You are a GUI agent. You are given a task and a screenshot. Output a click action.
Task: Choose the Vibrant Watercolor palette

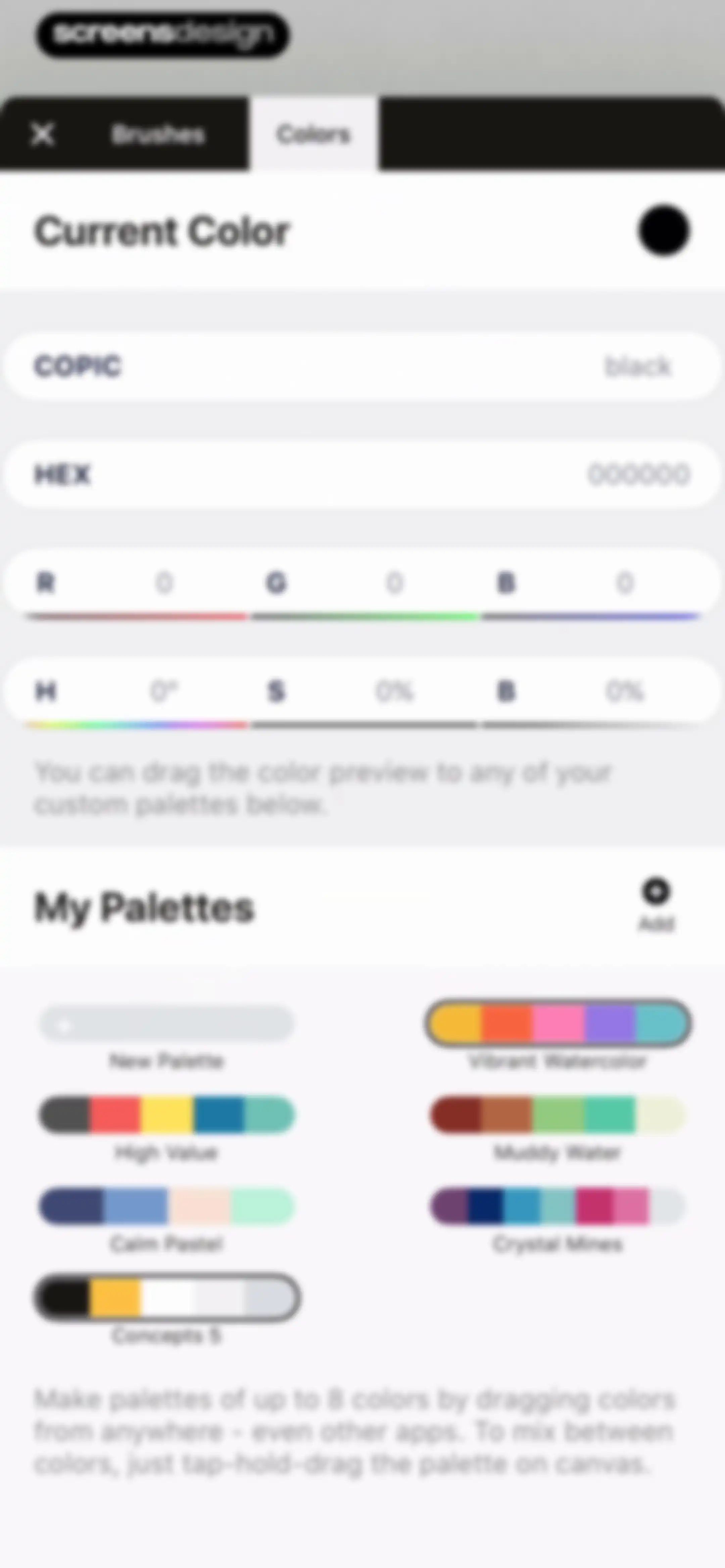[558, 1024]
